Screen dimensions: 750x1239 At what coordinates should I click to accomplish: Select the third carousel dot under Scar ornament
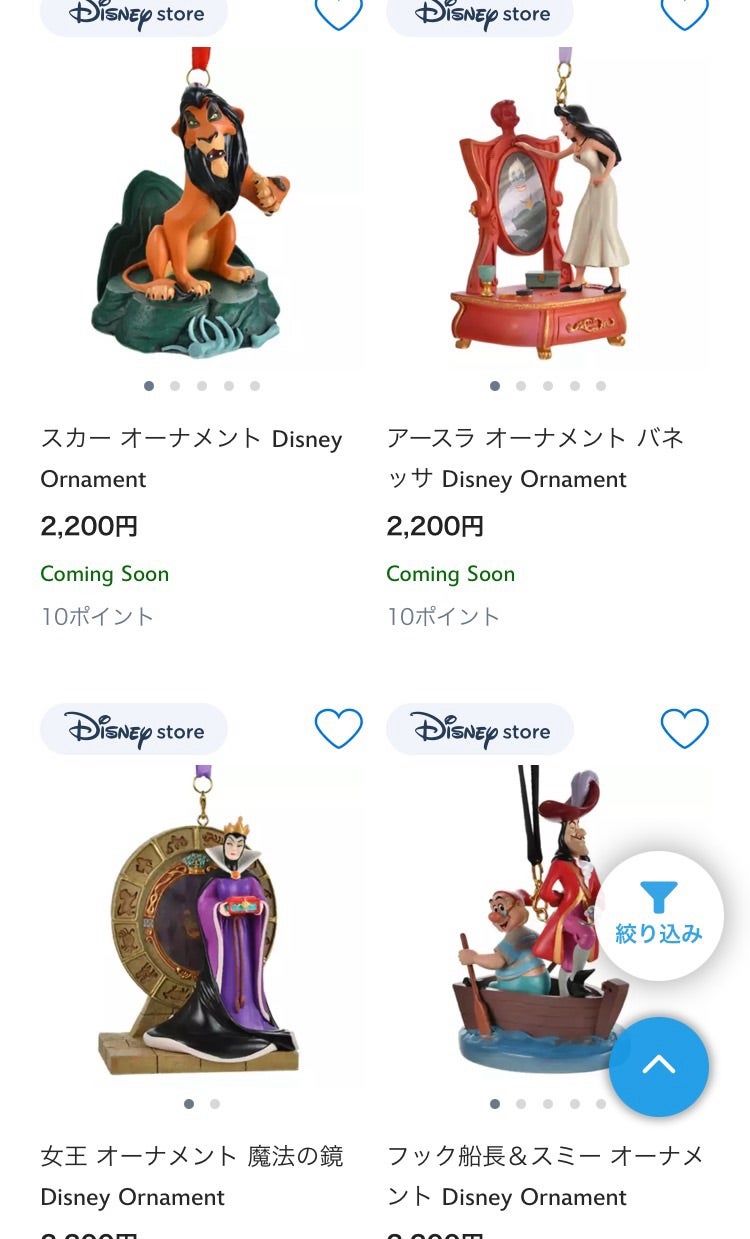click(202, 386)
